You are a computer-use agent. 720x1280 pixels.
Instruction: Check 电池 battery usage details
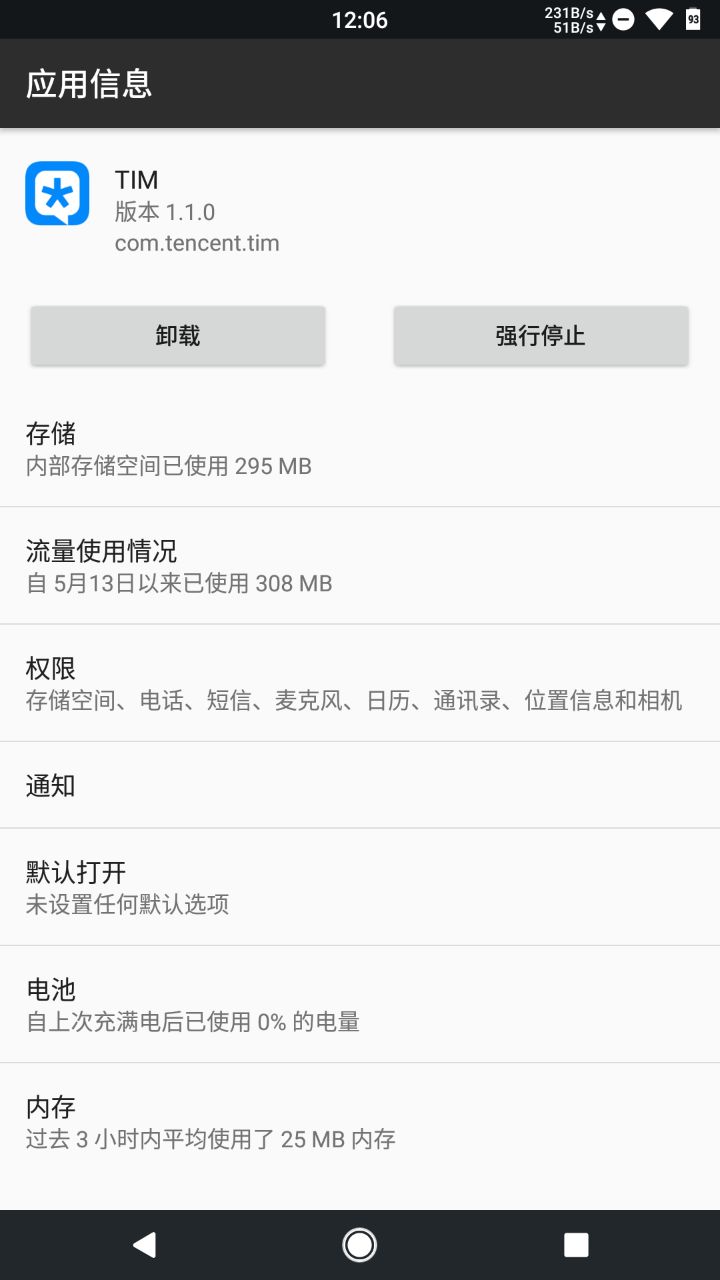point(360,1004)
